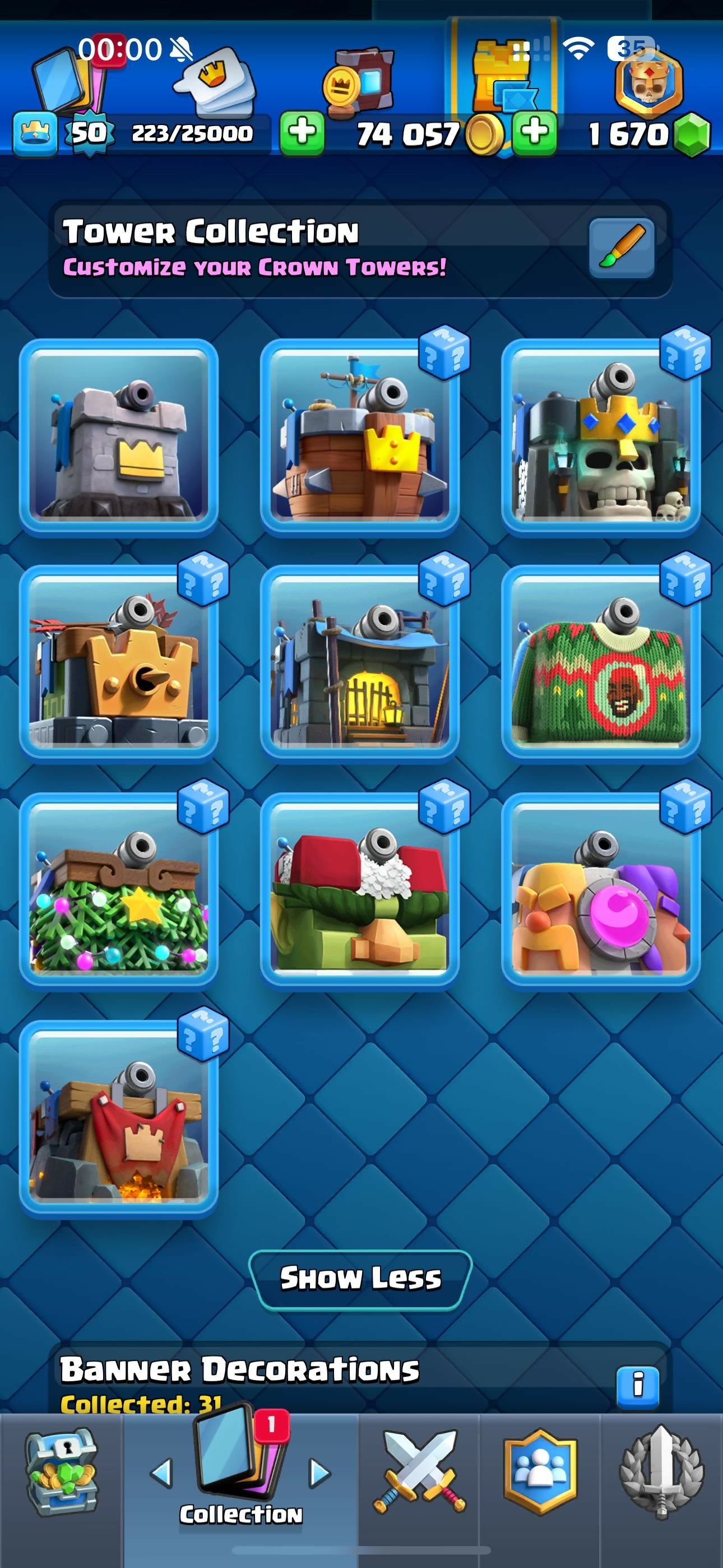Choose the Christmas tree lights tower skin
The width and height of the screenshot is (723, 1568).
[119, 890]
